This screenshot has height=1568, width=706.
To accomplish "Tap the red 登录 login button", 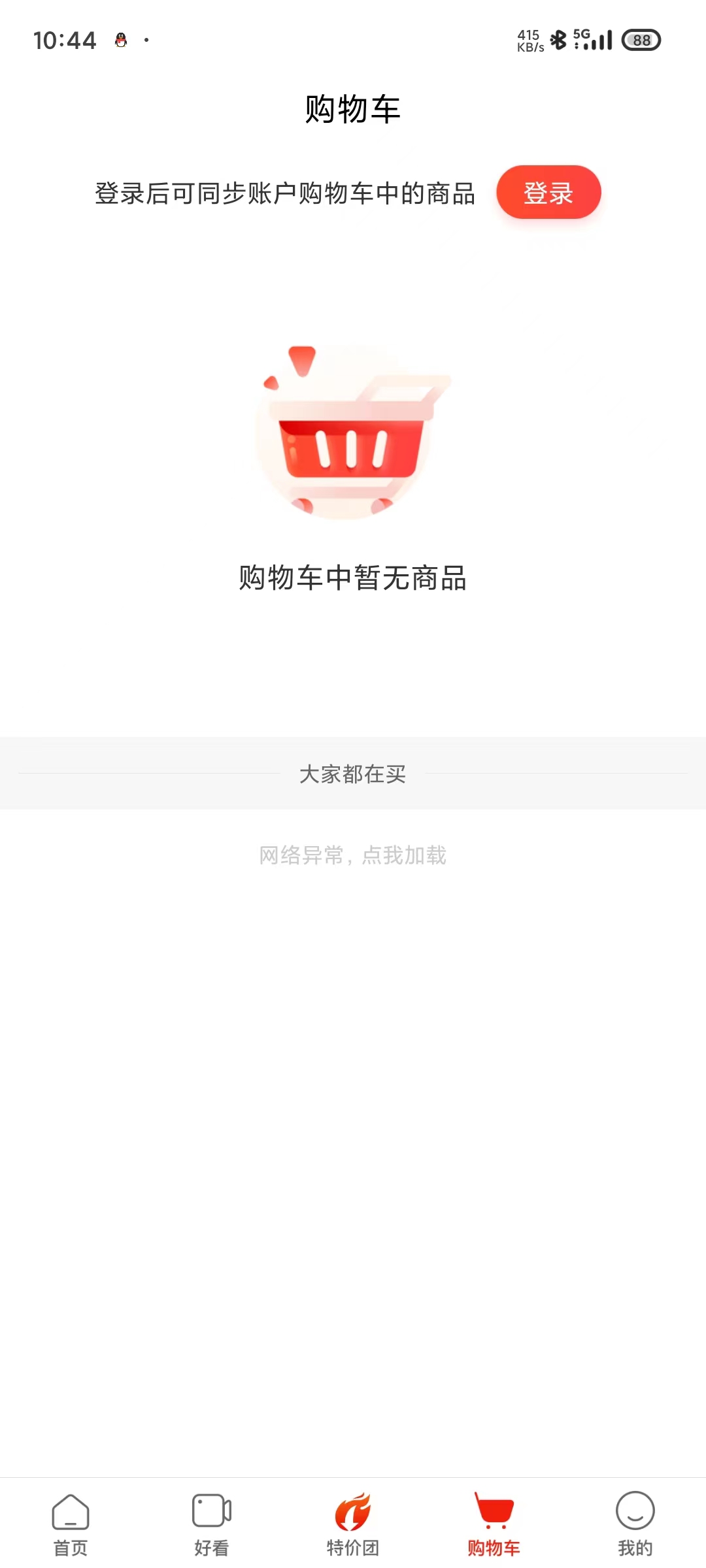I will 548,192.
